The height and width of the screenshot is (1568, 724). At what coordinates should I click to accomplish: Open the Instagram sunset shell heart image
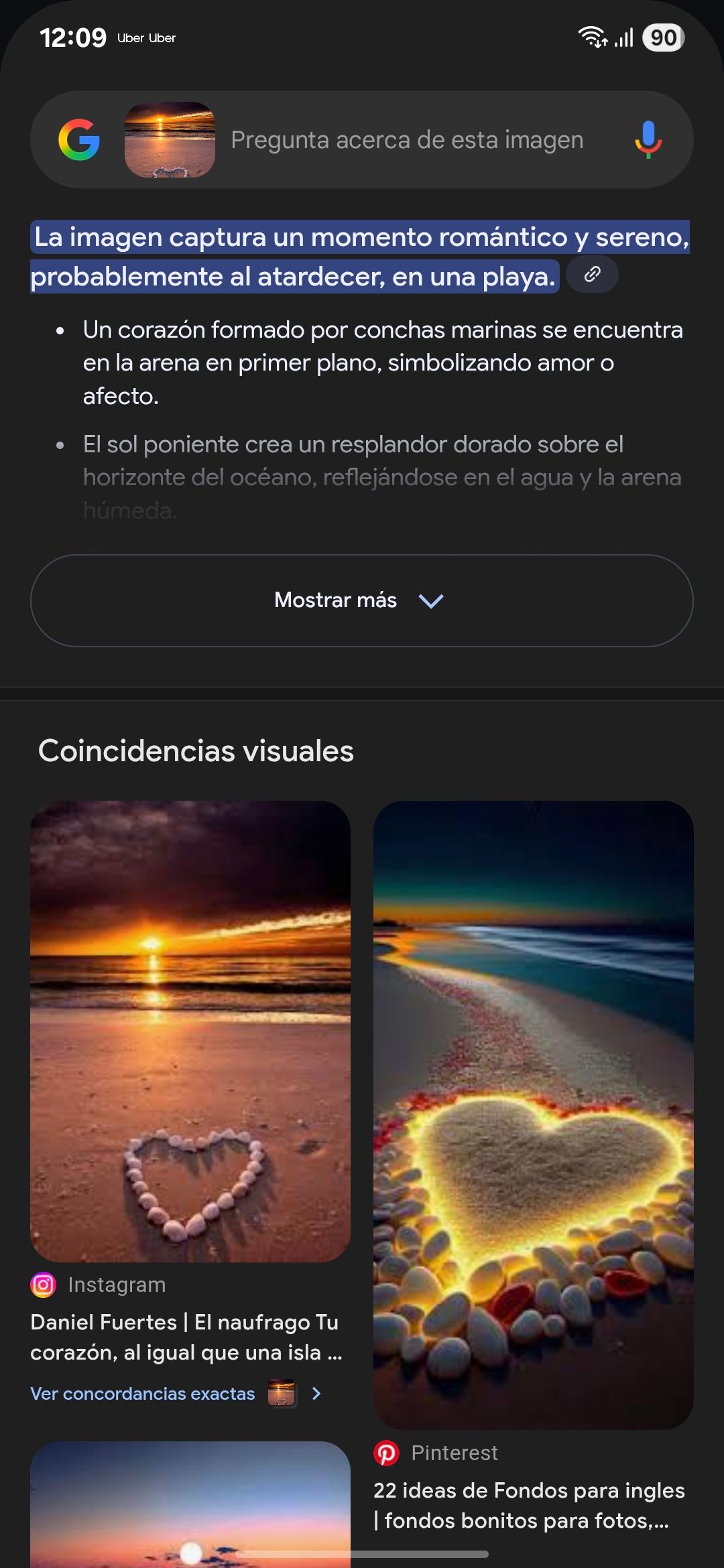point(190,1031)
